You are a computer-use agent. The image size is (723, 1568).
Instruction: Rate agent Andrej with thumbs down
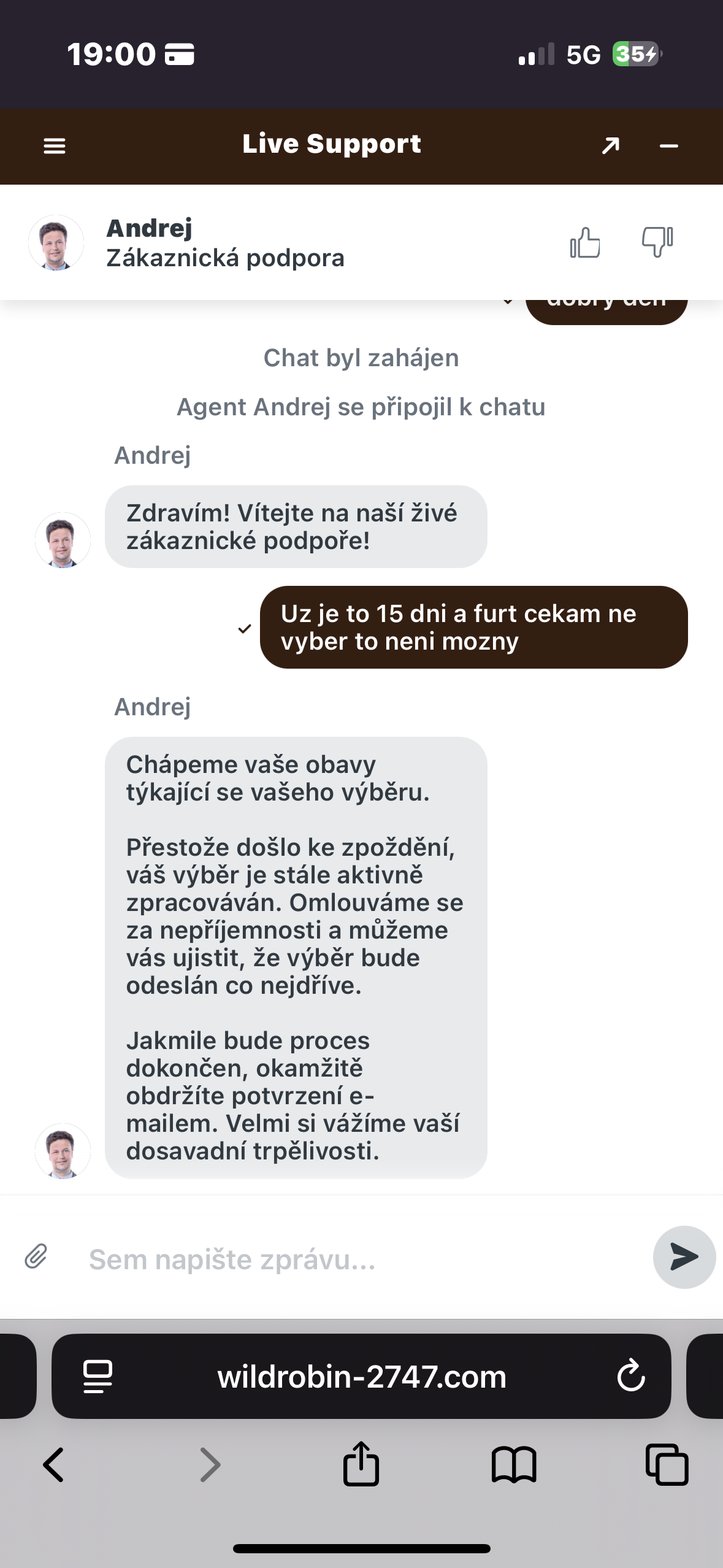[657, 242]
